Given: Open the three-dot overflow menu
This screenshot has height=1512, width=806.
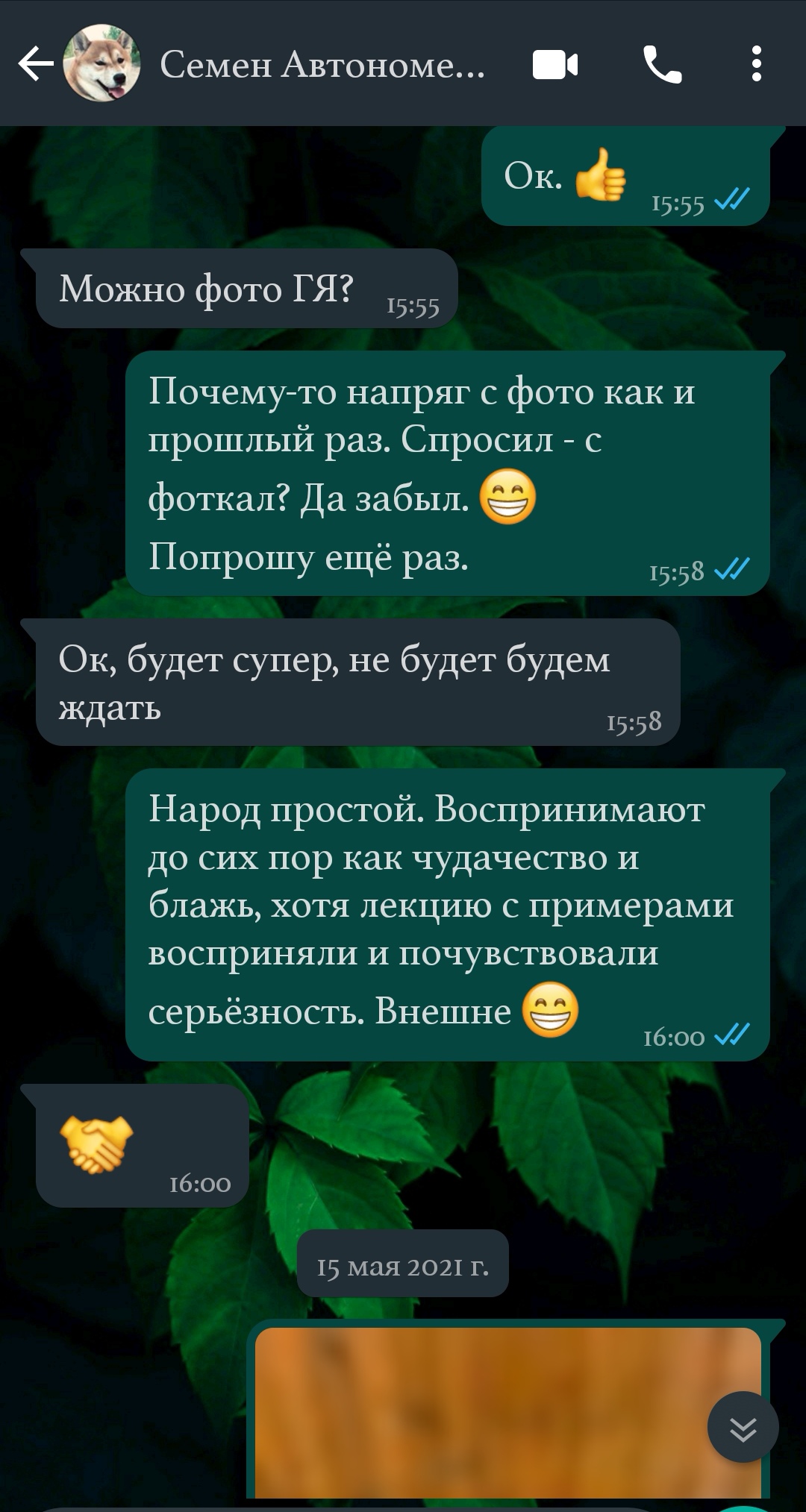Looking at the screenshot, I should point(756,64).
